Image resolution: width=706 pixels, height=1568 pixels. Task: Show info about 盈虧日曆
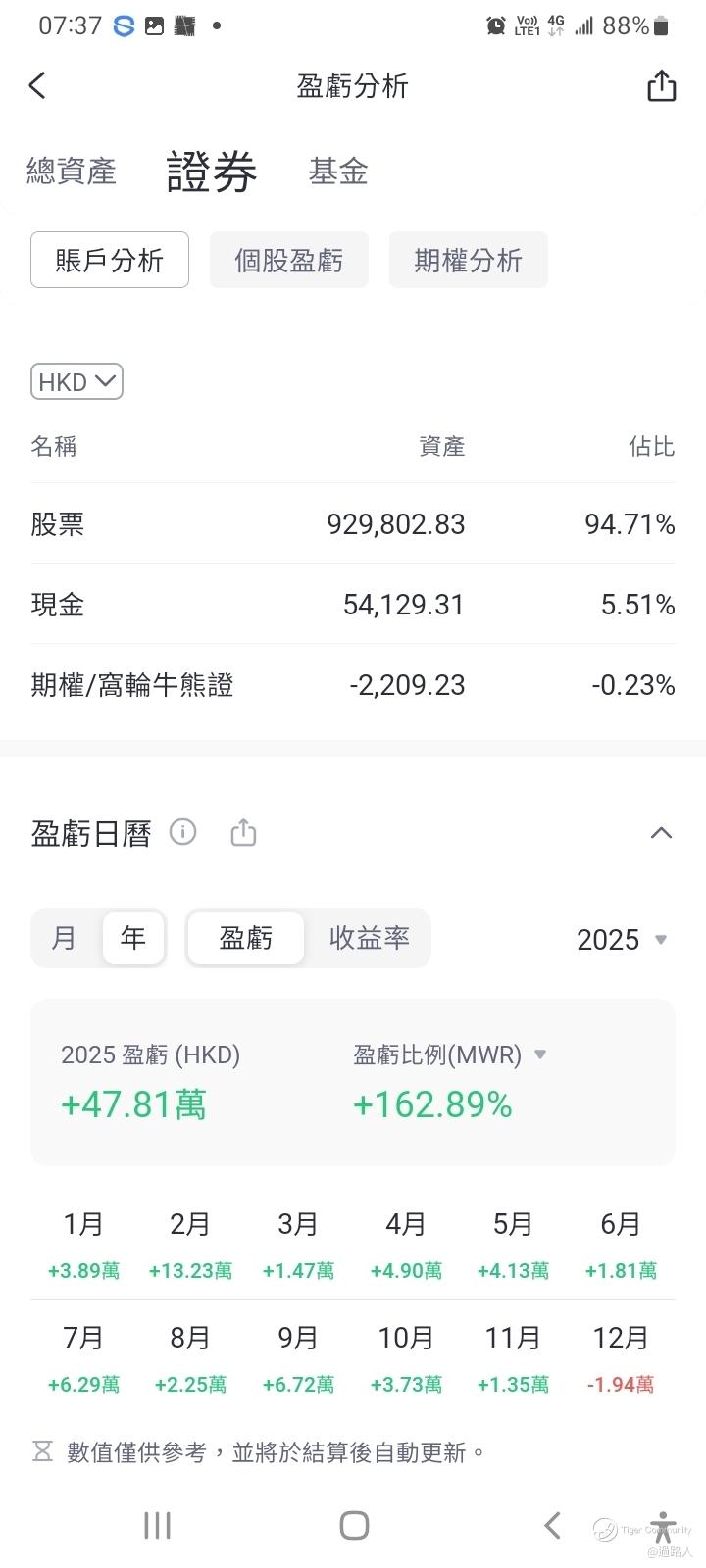pos(182,832)
